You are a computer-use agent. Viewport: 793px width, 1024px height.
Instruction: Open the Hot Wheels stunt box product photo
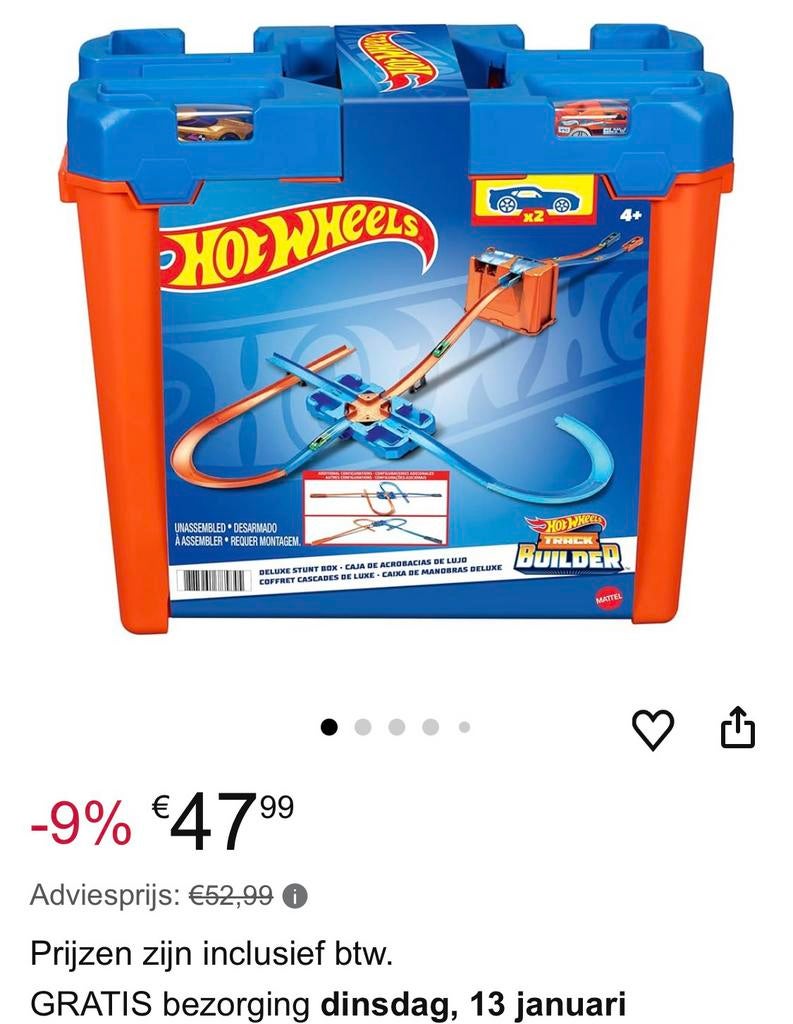(x=396, y=340)
